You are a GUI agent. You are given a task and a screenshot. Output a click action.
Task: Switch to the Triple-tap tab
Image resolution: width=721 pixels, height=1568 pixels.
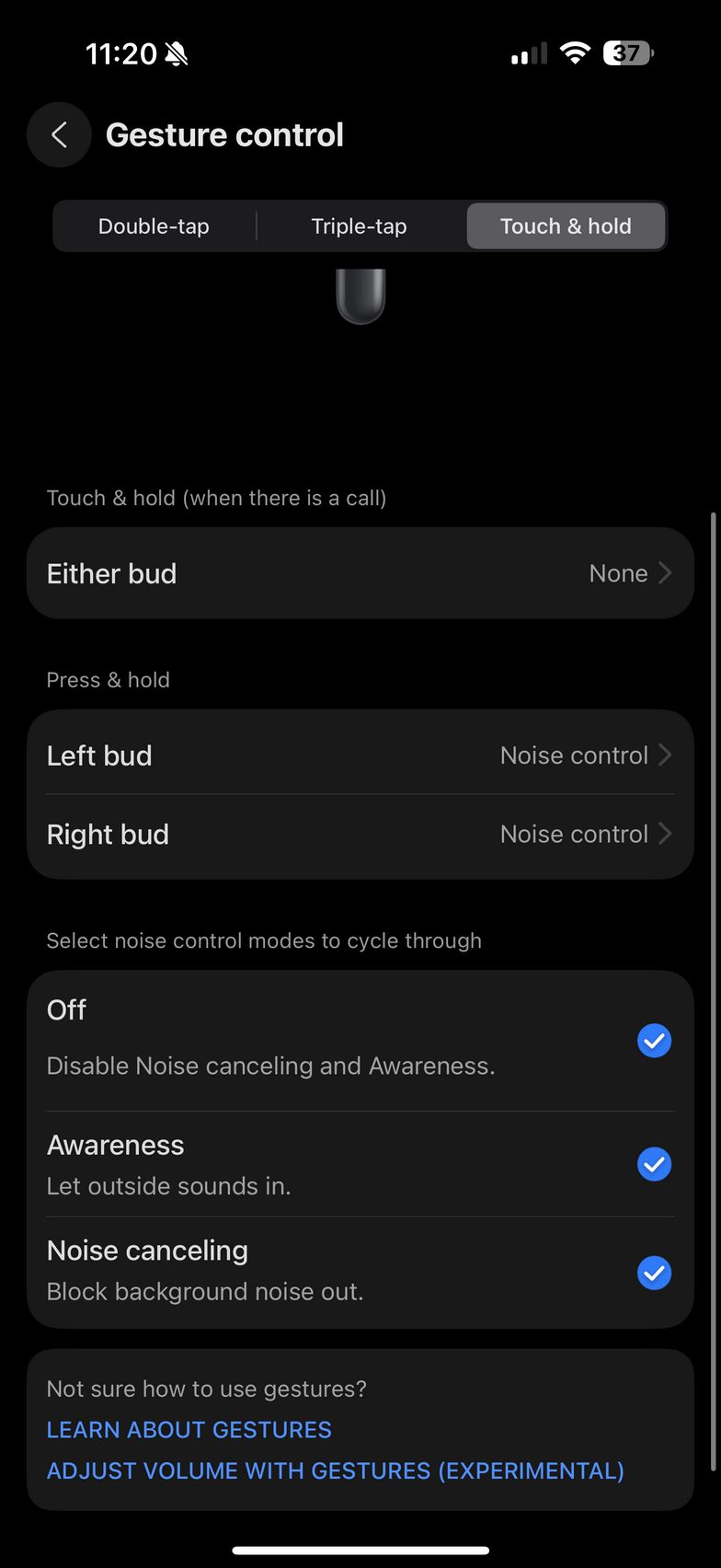359,226
